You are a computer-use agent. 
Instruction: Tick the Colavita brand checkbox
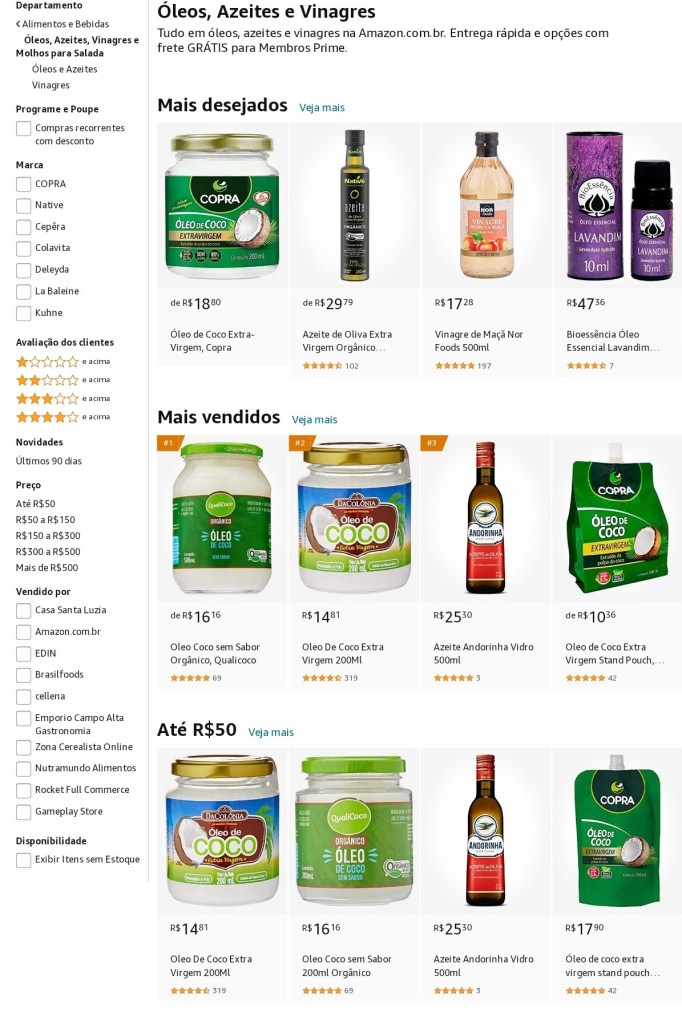(x=24, y=248)
